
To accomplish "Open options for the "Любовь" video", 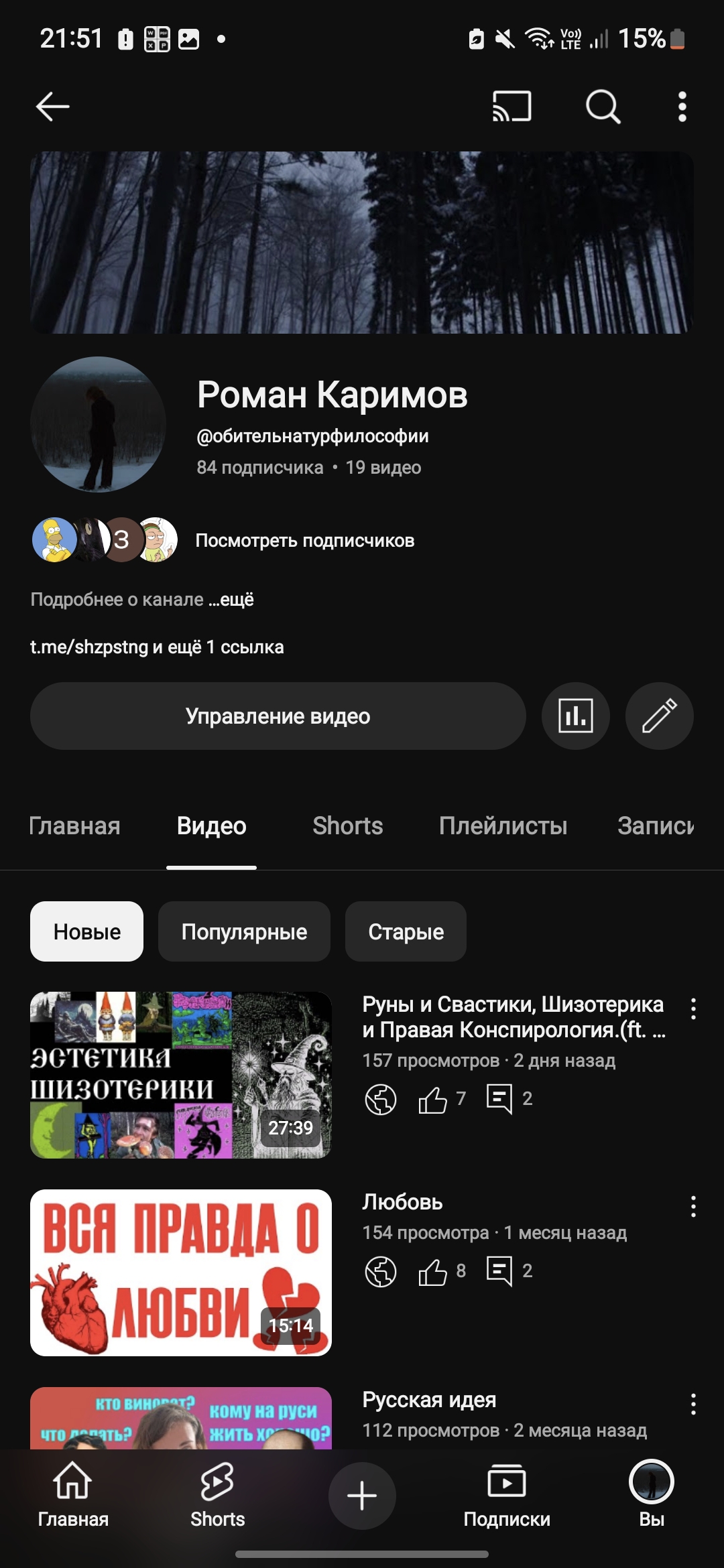I will (x=693, y=1207).
